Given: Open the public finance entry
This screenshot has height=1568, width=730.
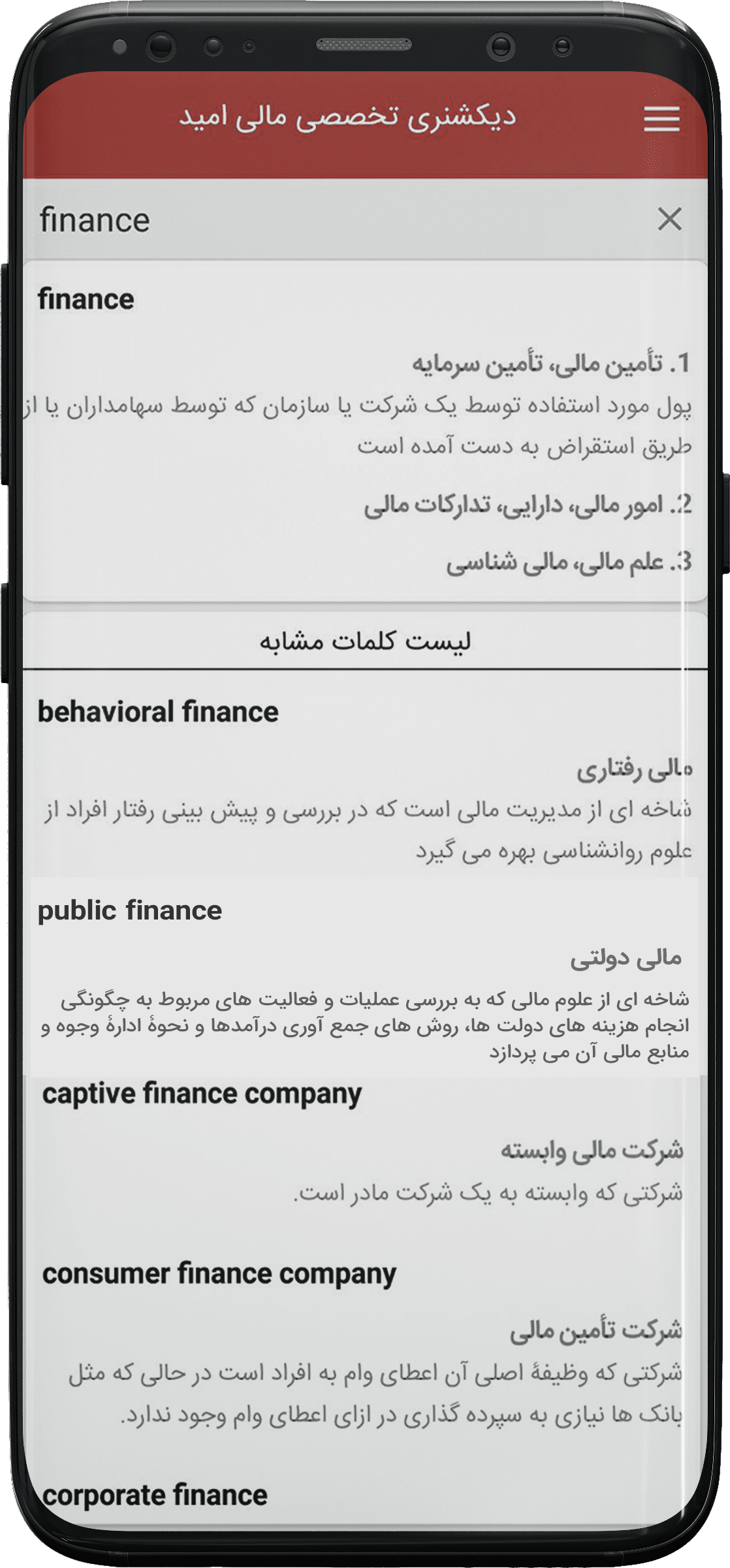Looking at the screenshot, I should pos(130,910).
